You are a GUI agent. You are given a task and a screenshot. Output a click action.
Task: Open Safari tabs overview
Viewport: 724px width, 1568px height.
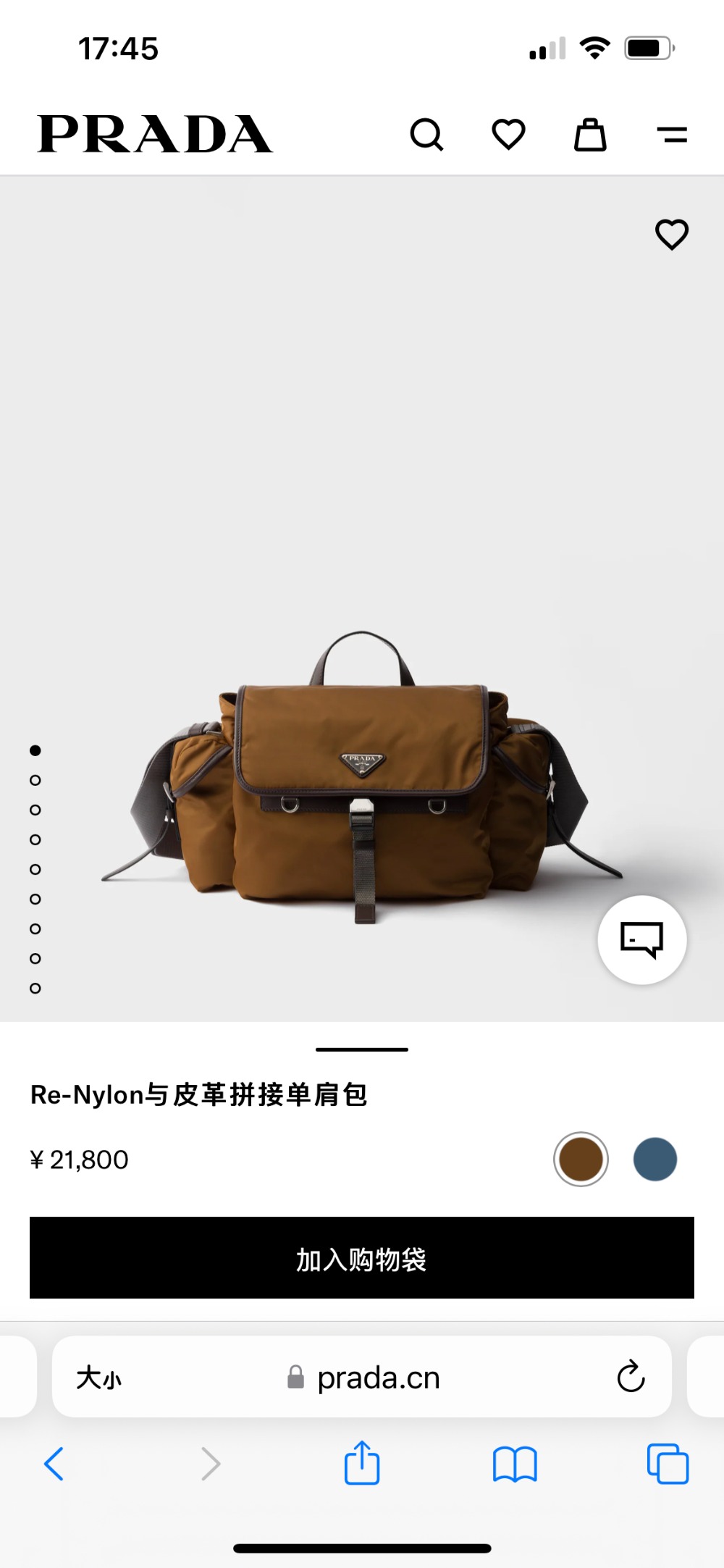coord(668,1464)
